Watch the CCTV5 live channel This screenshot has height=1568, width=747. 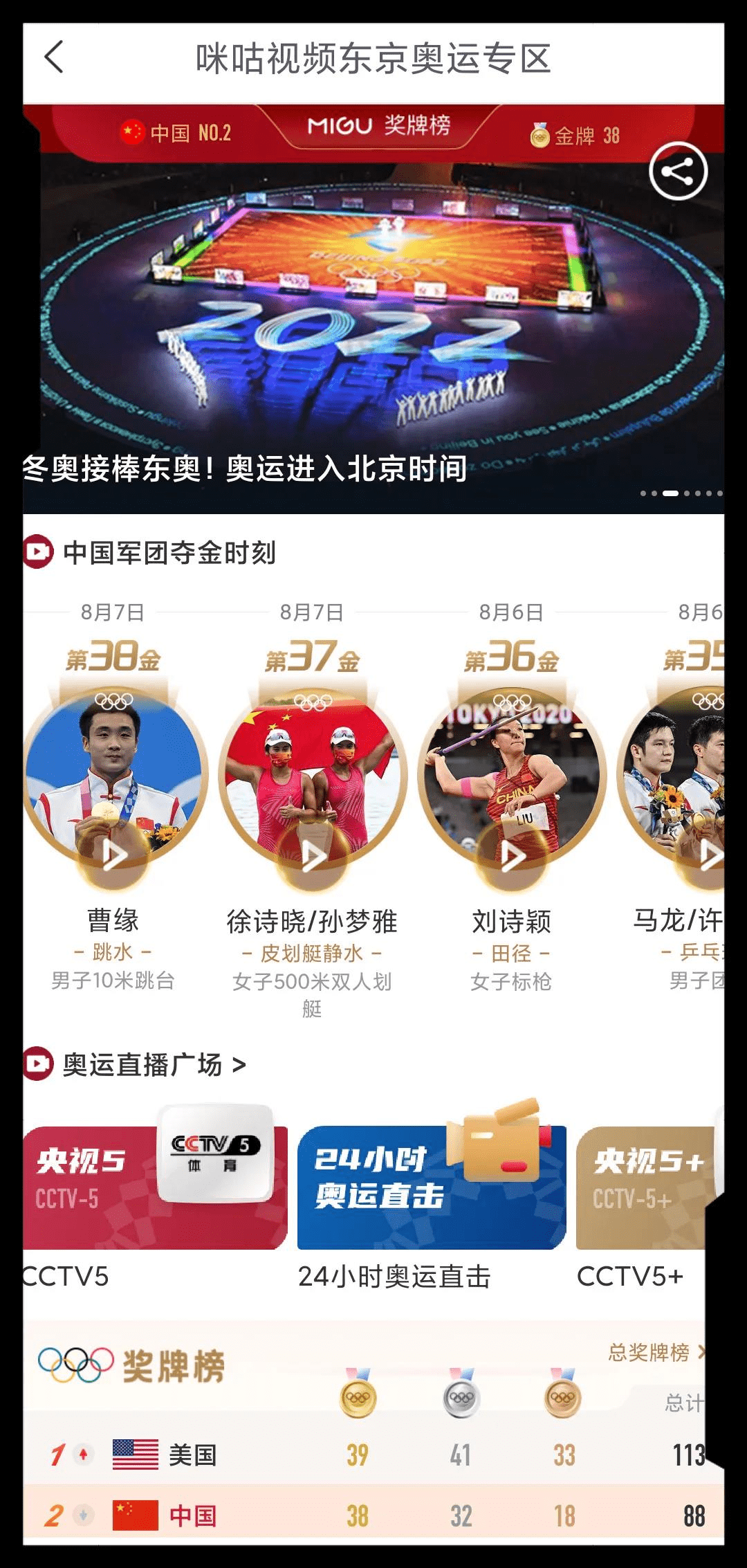pos(155,1187)
